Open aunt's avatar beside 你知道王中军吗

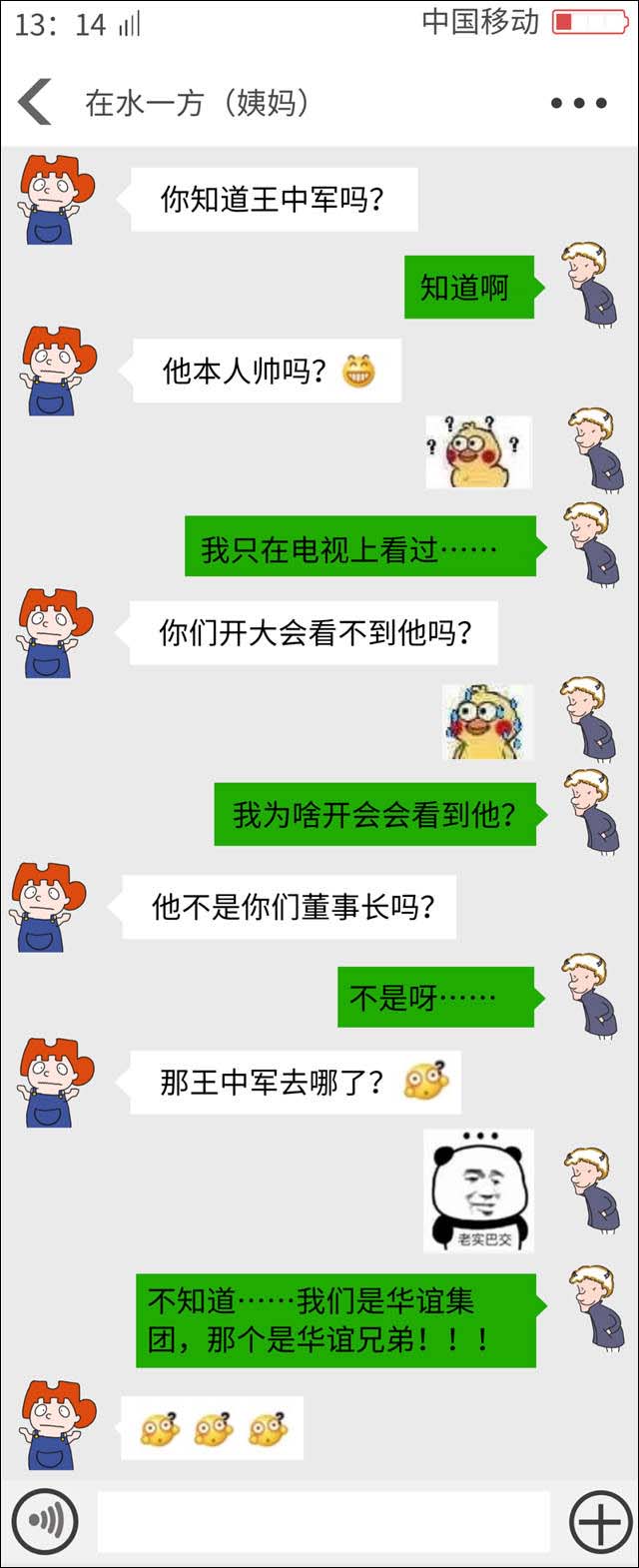point(56,200)
